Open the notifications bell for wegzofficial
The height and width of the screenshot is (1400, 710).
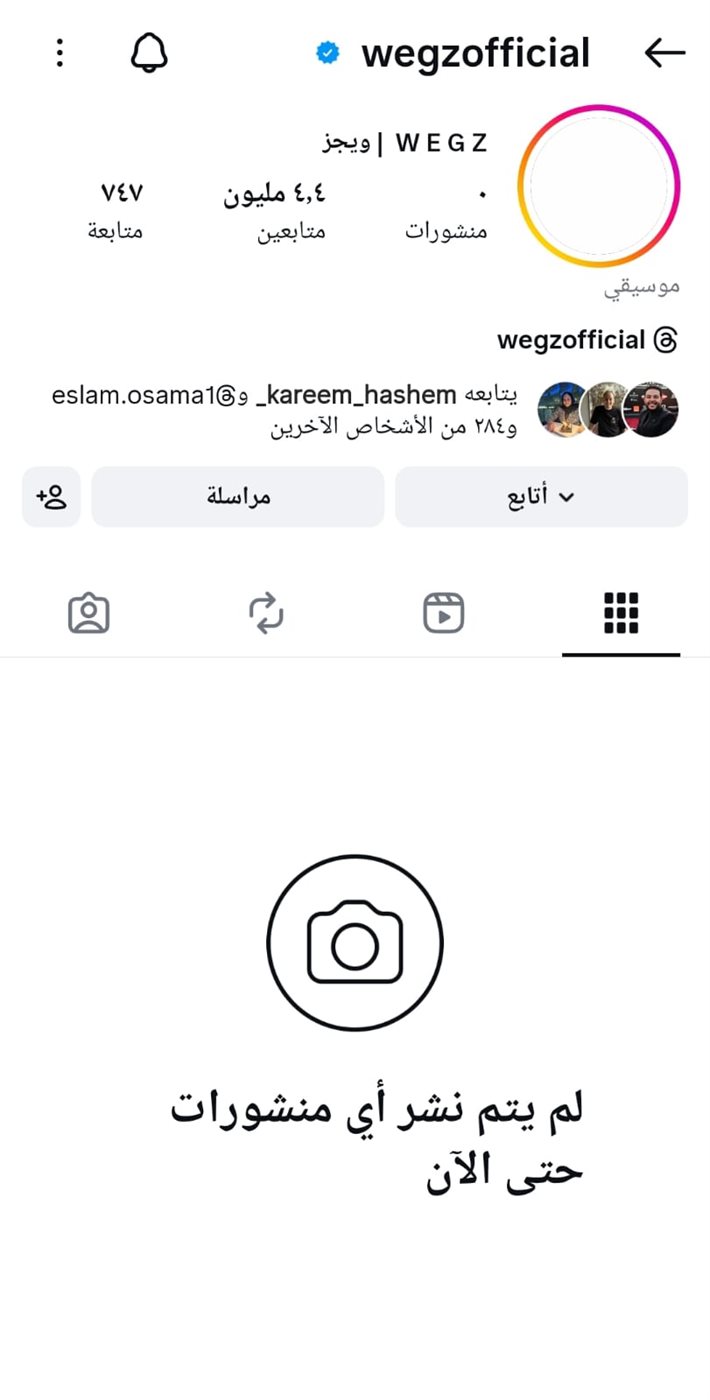coord(149,53)
